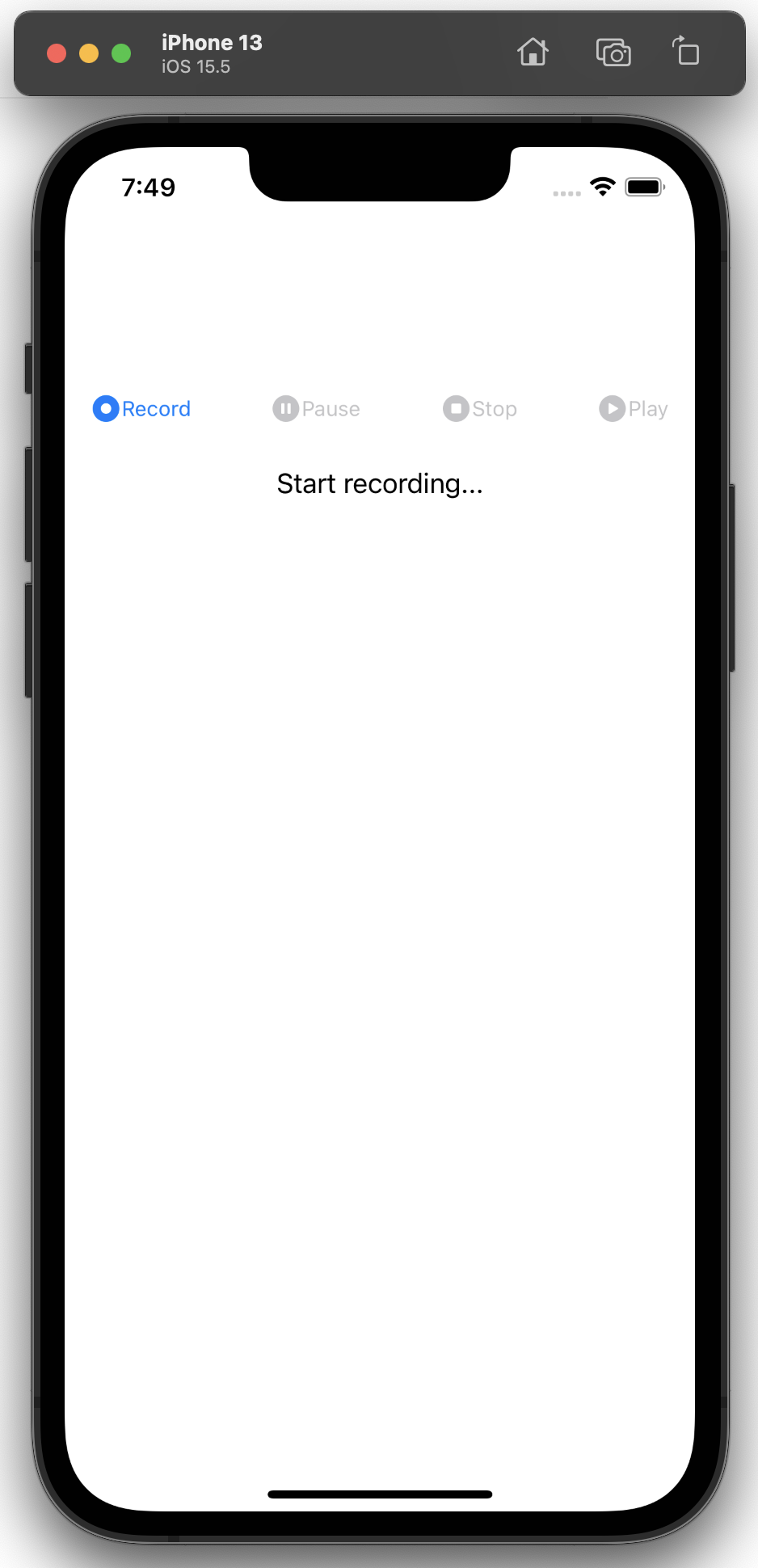Image resolution: width=758 pixels, height=1568 pixels.
Task: Rotate the simulator device
Action: pyautogui.click(x=686, y=51)
